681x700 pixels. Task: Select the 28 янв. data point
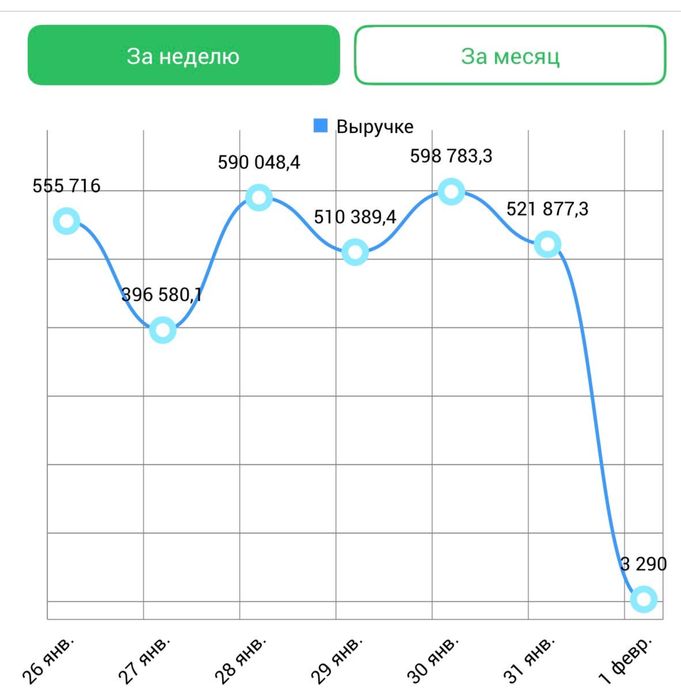coord(258,197)
